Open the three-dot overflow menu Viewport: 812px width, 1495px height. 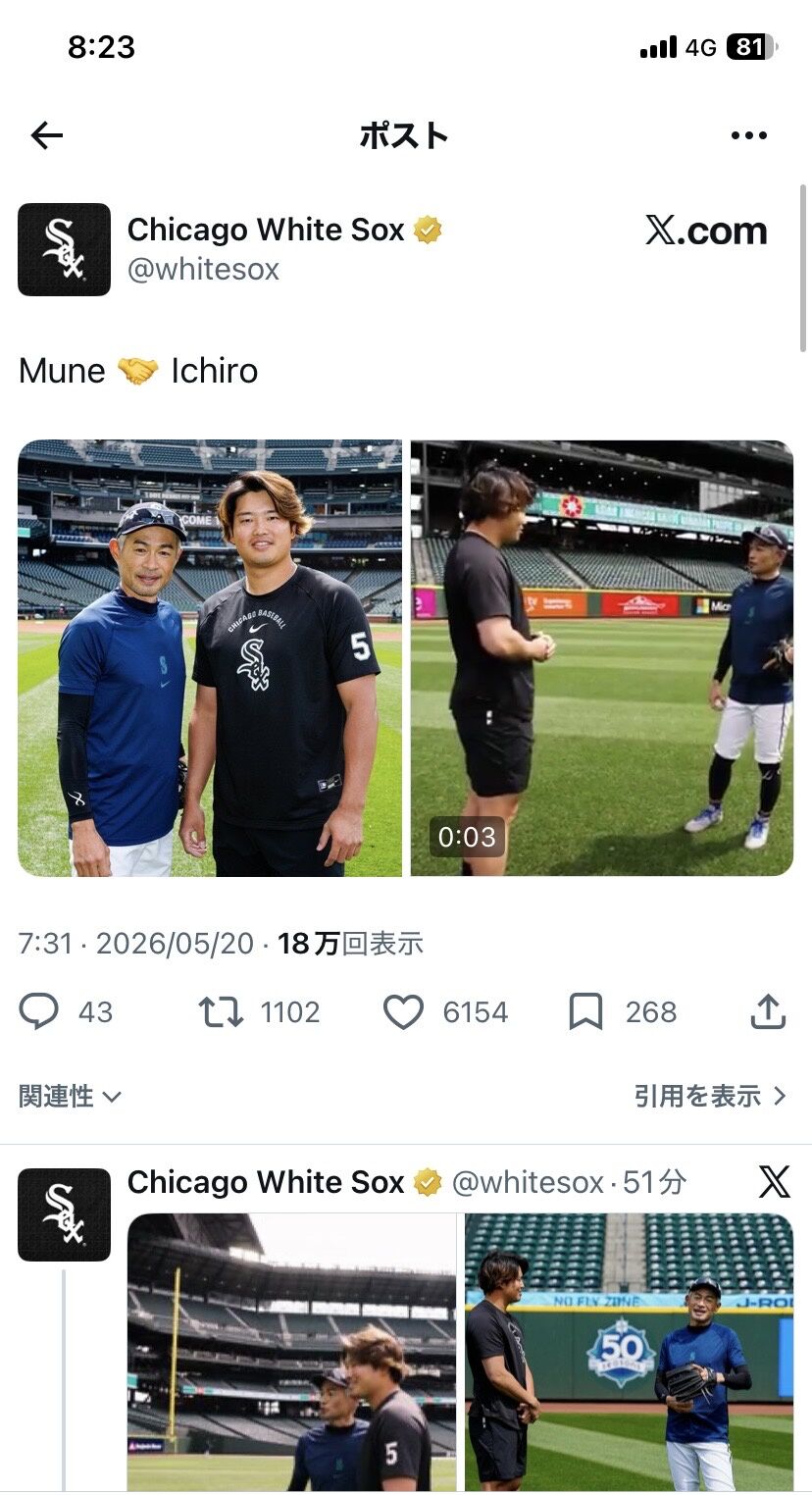coord(749,135)
